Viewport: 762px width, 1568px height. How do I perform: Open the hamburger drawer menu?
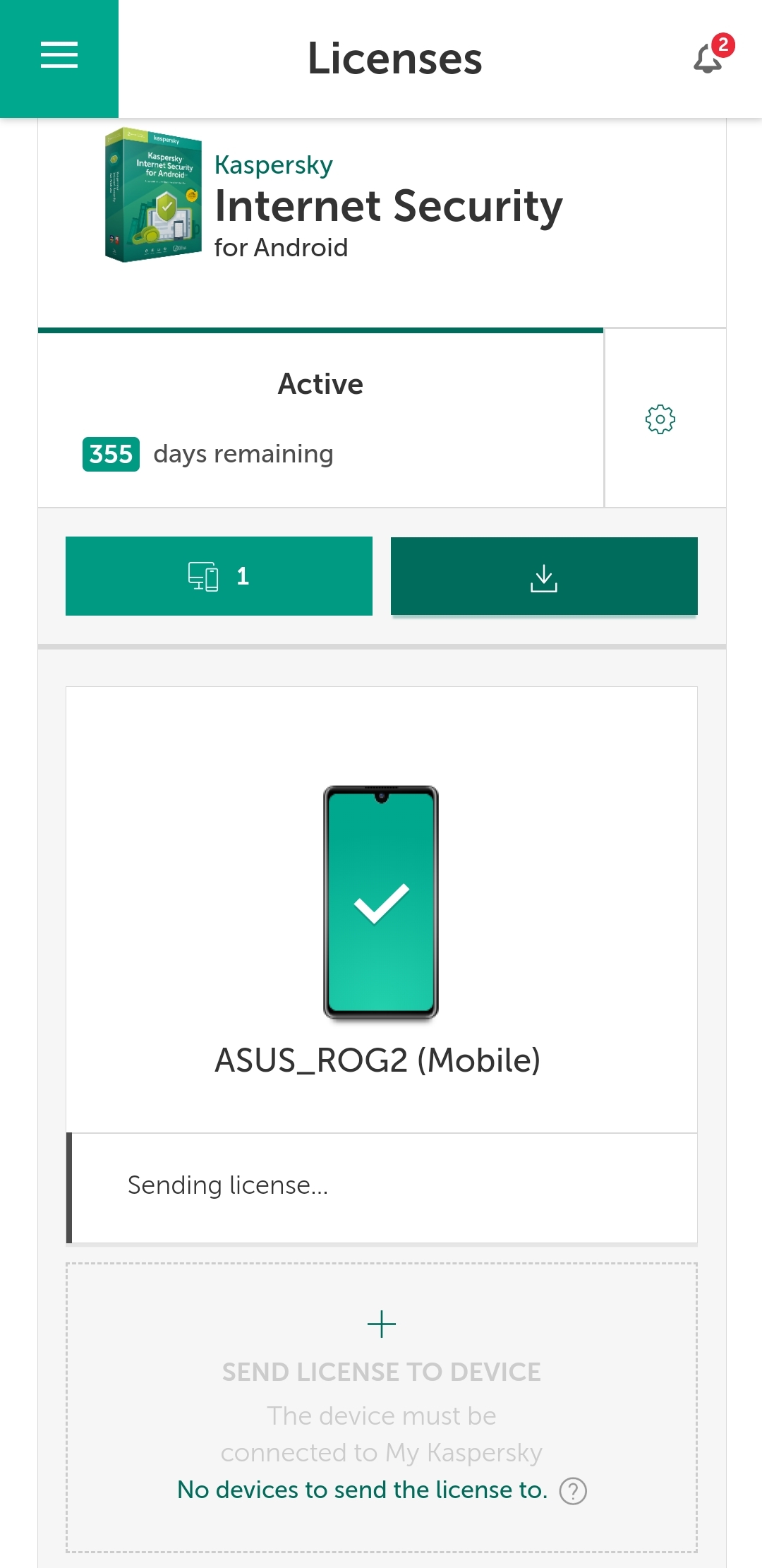pos(59,55)
